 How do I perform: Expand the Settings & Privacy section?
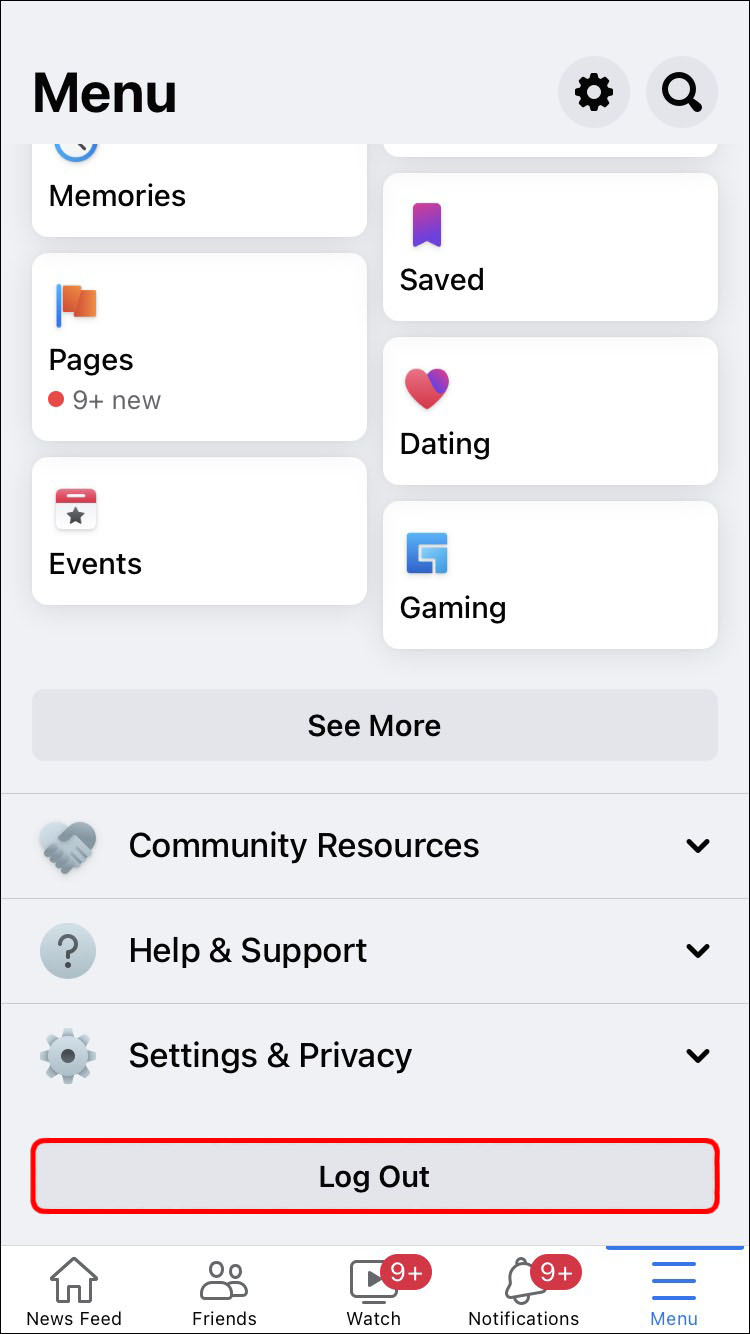click(375, 1056)
